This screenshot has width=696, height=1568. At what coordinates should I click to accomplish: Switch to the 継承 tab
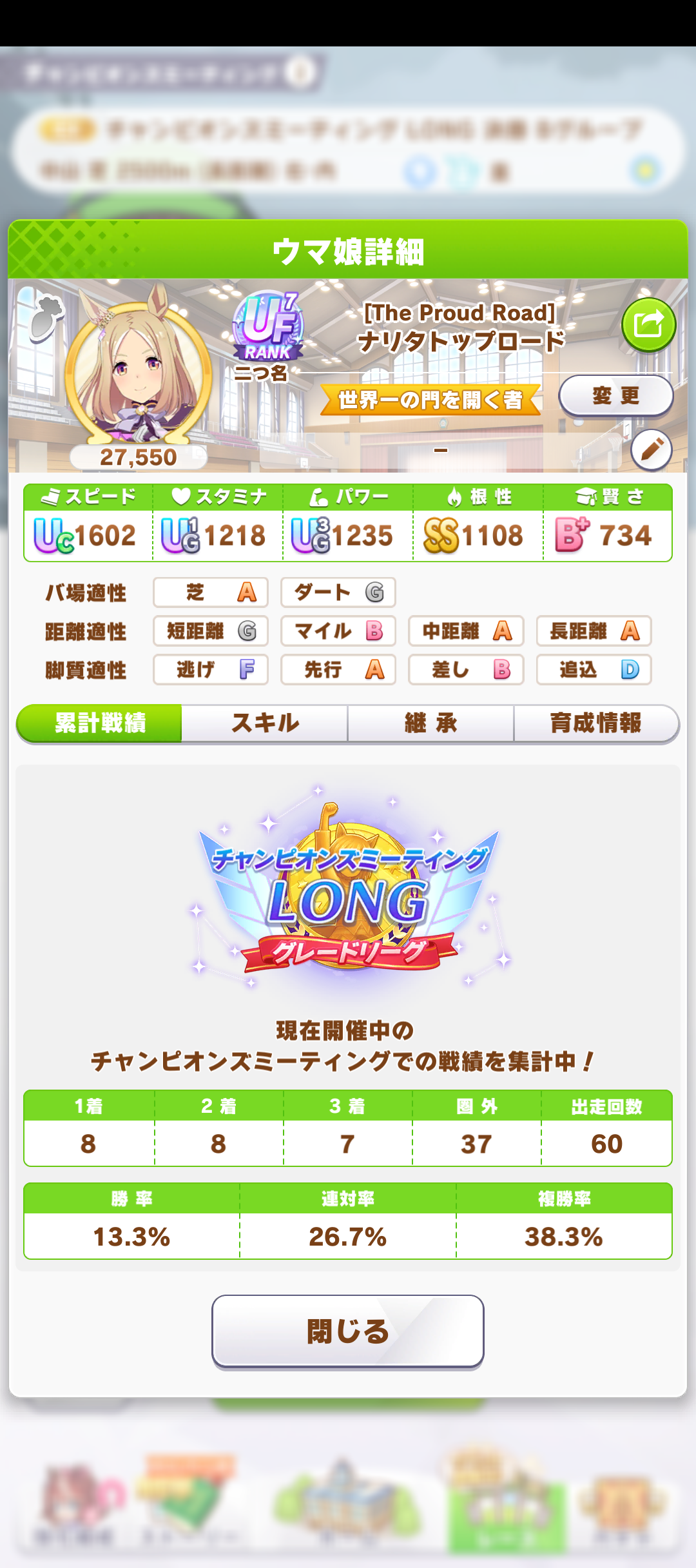point(430,723)
